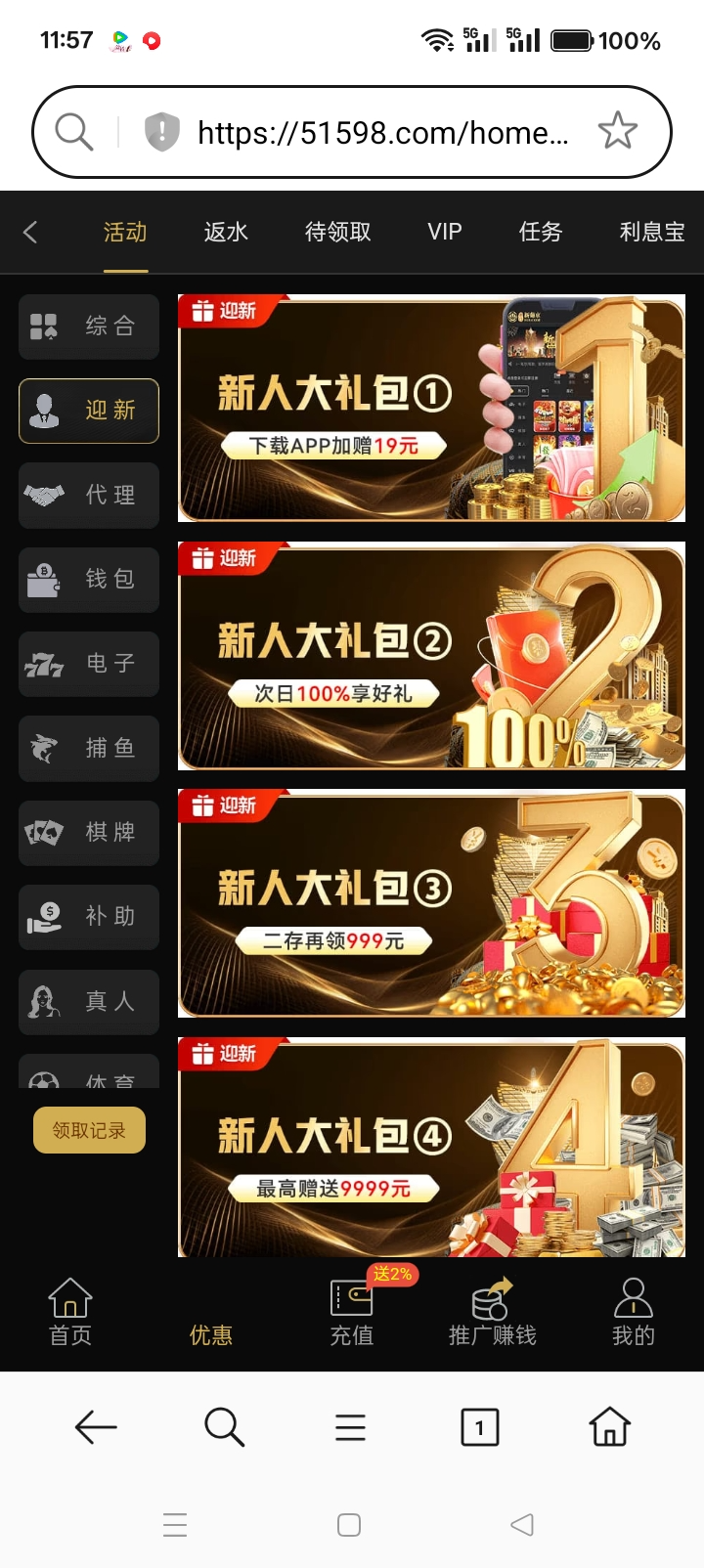
Task: Select the 捕鱼 category
Action: 89,749
